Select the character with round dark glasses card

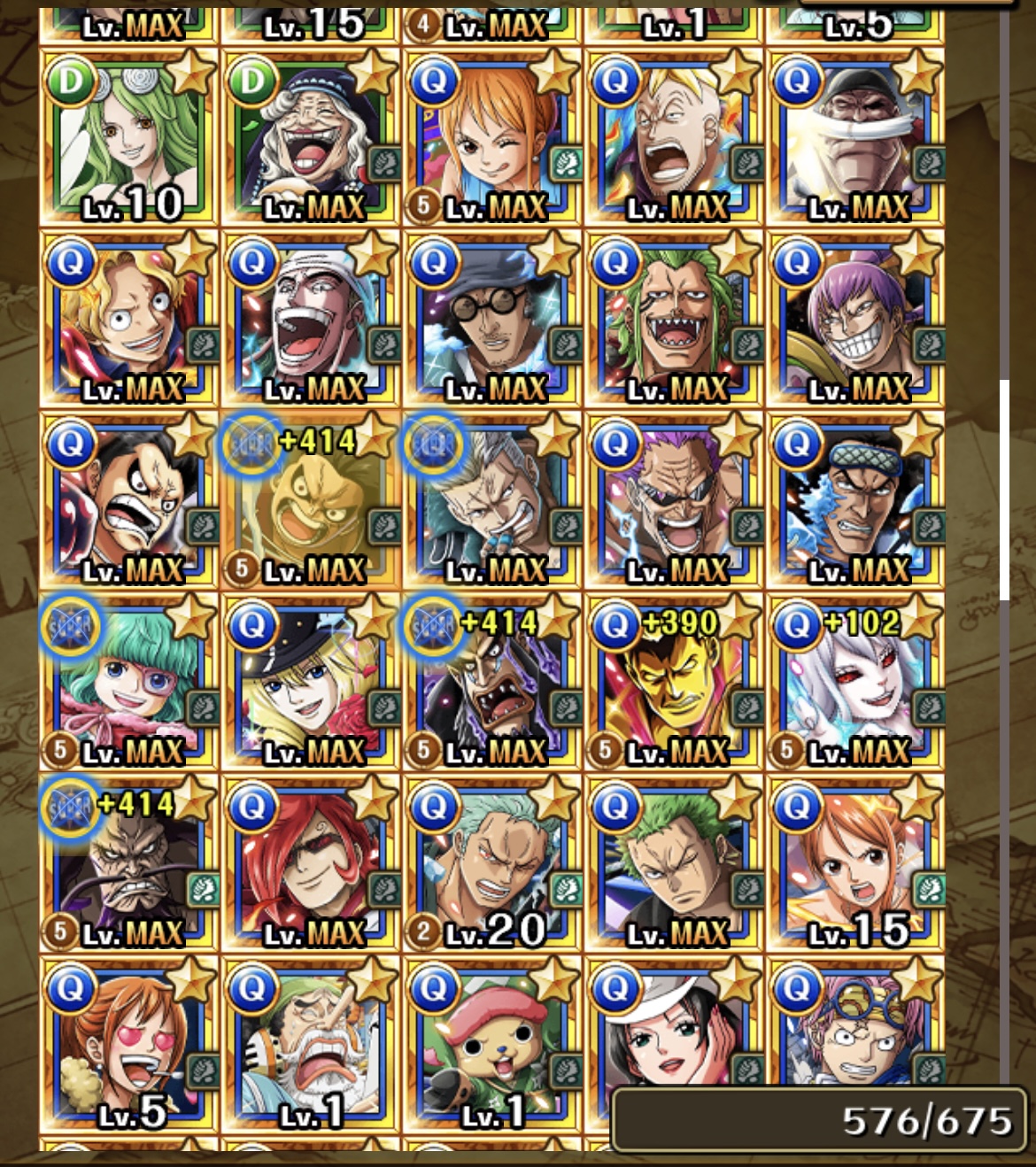point(492,320)
